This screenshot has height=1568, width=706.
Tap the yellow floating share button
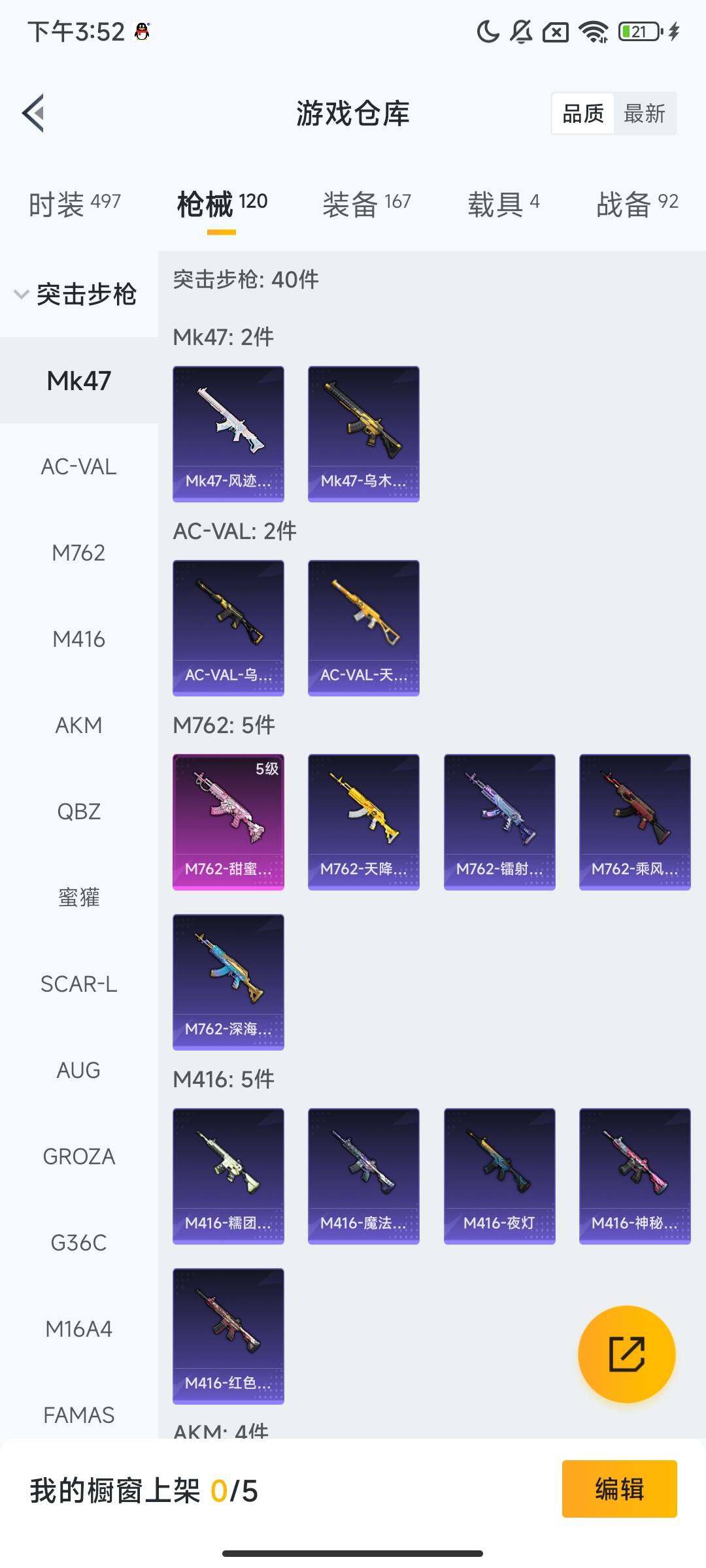626,1354
